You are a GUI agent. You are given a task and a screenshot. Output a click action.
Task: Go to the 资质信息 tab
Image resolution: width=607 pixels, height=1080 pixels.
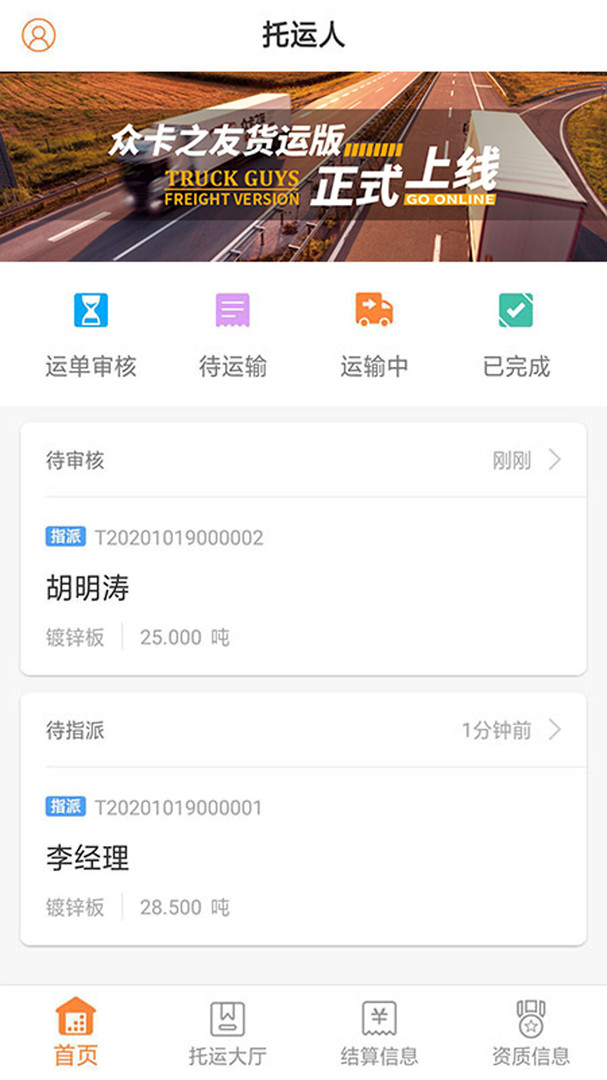pyautogui.click(x=531, y=1033)
